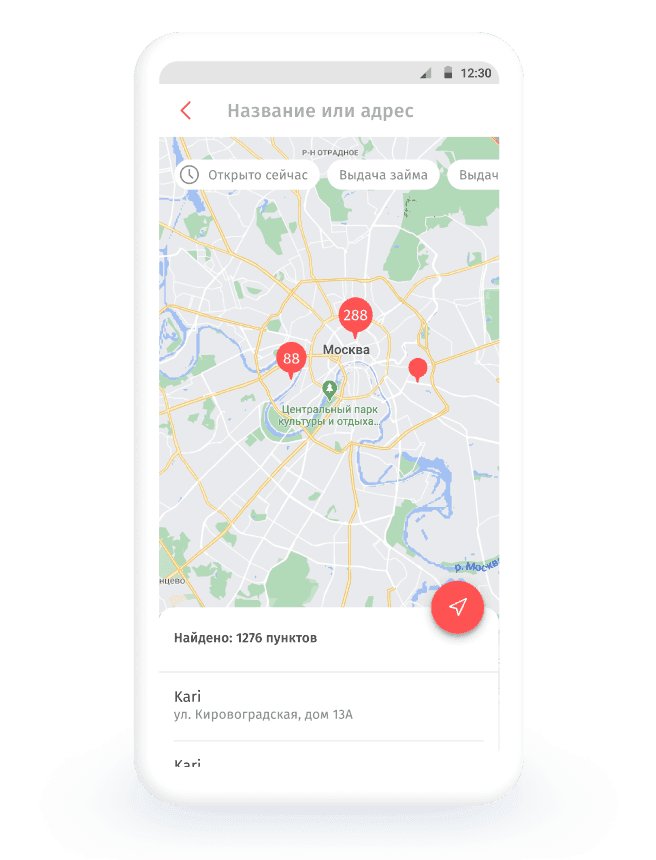Image resolution: width=656 pixels, height=860 pixels.
Task: Open the 88 cluster marker on map
Action: click(291, 358)
